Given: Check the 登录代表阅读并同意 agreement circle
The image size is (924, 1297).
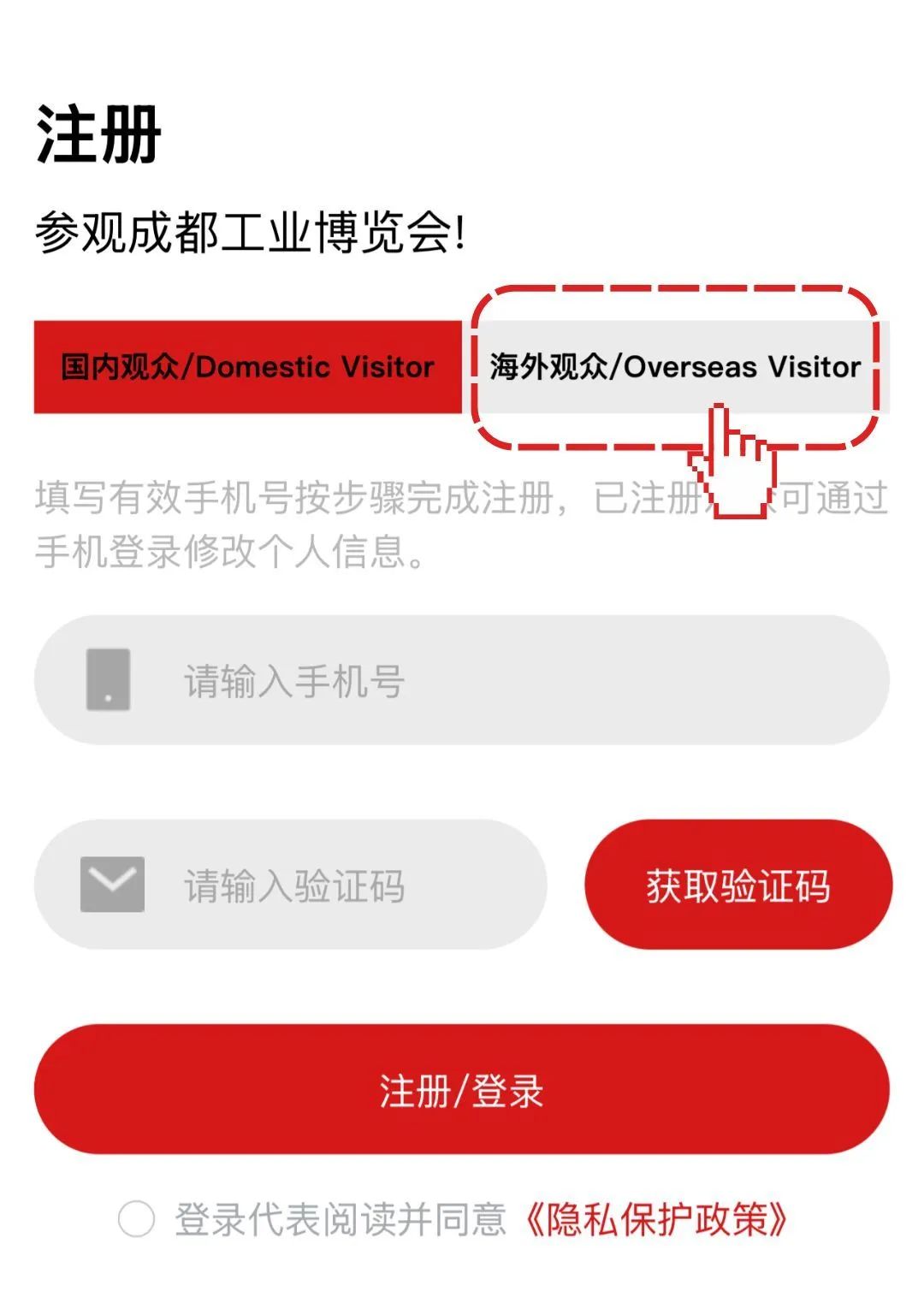Looking at the screenshot, I should coord(136,1219).
